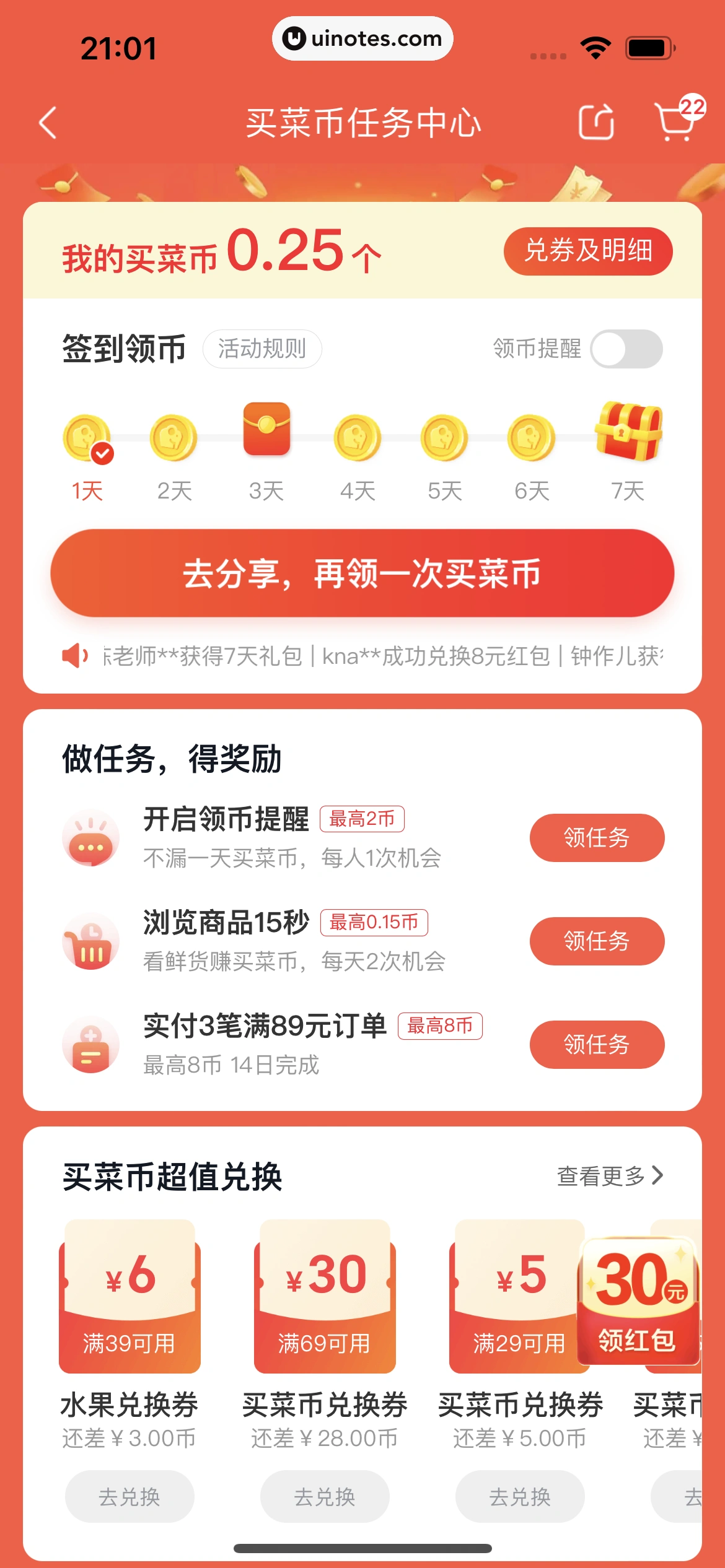Open the ¥6 满39可用 coupon card
725x1568 pixels.
[130, 1296]
